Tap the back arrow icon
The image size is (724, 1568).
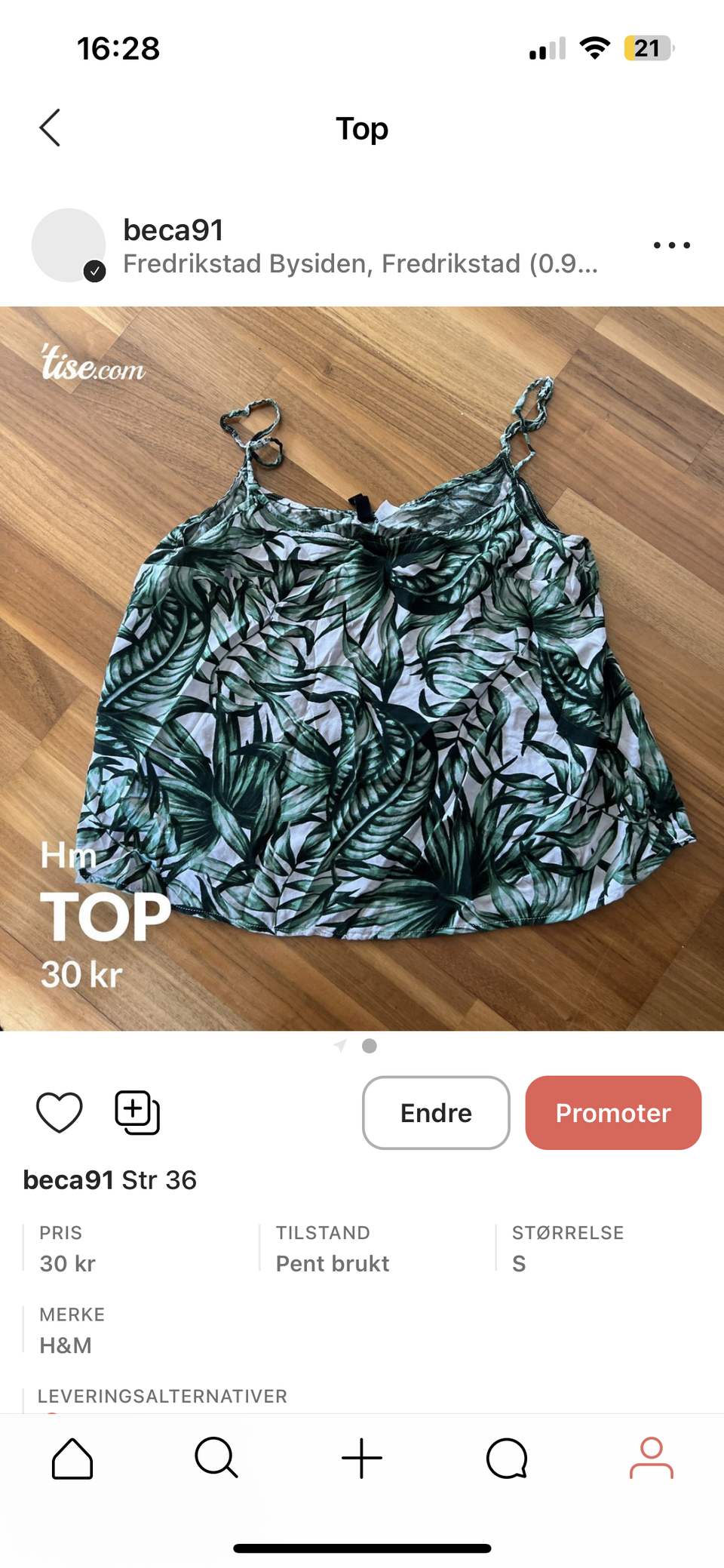click(x=50, y=128)
